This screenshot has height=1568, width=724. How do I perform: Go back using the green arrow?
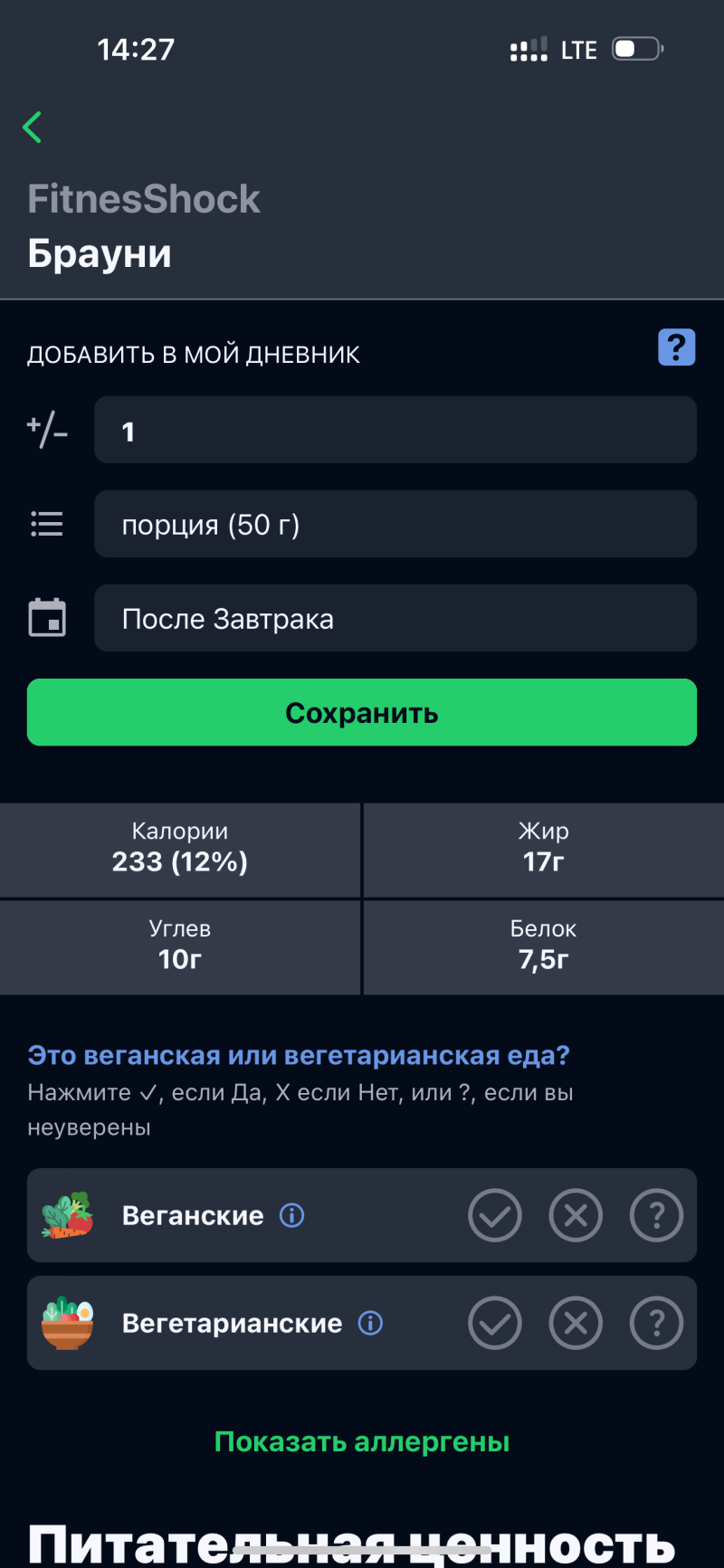[x=33, y=128]
